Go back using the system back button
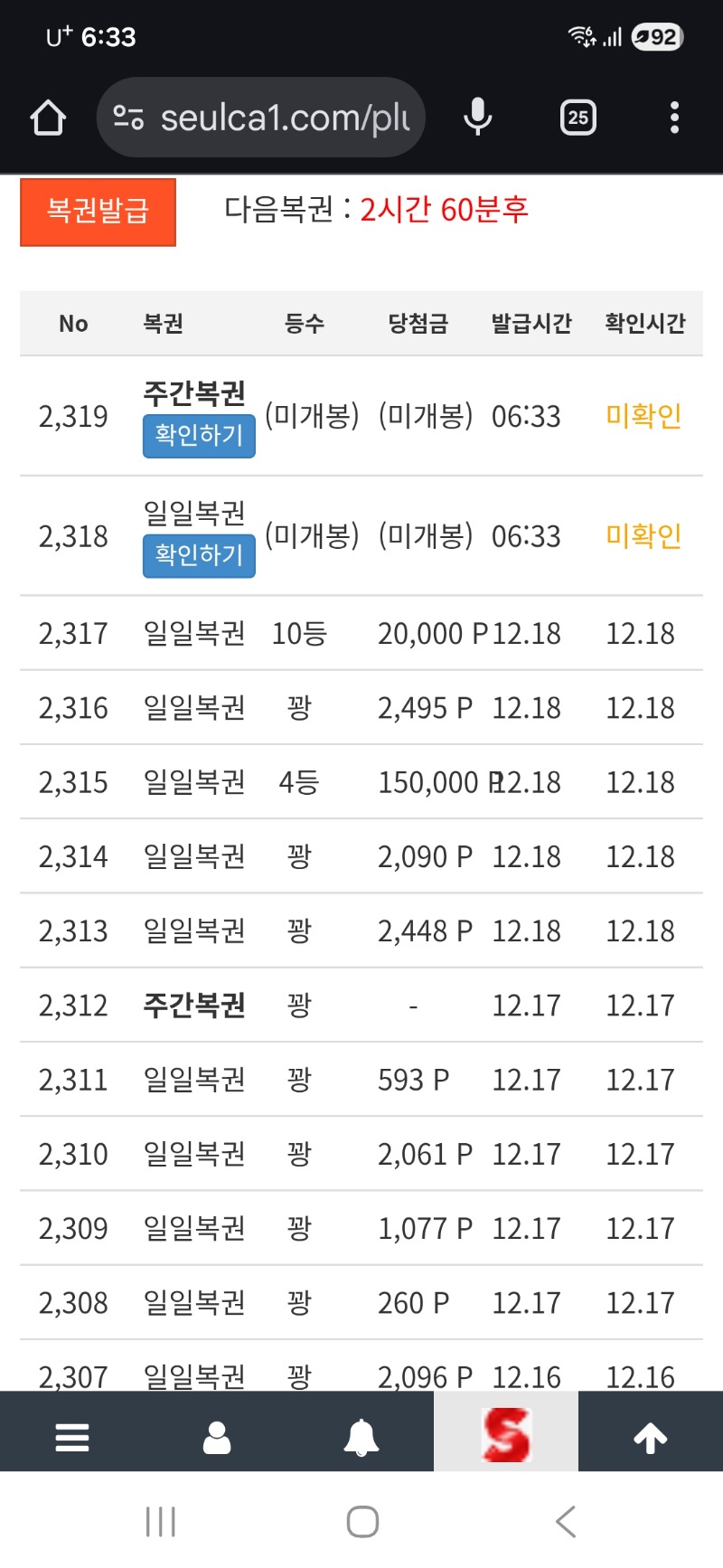 pos(567,1521)
